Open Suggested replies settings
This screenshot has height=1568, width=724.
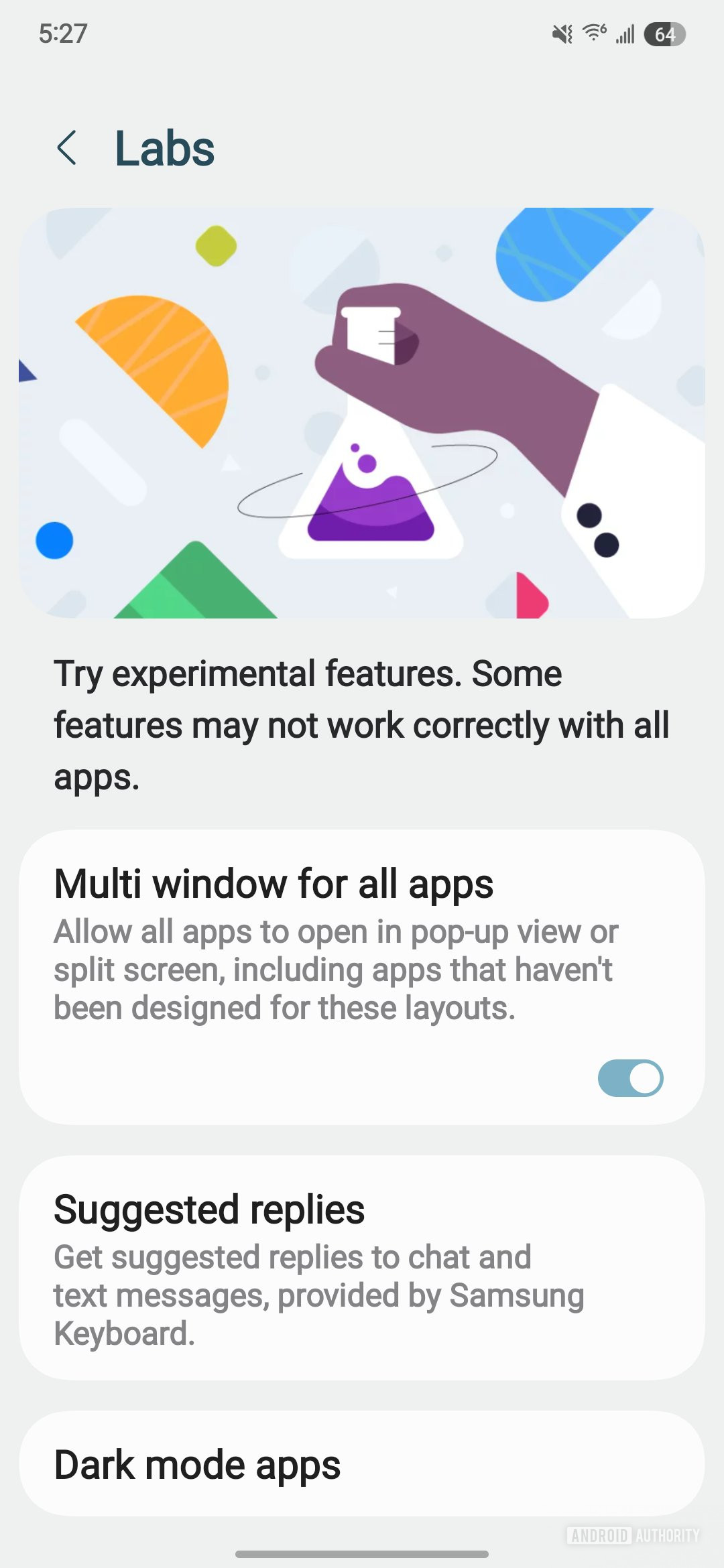[x=362, y=1268]
